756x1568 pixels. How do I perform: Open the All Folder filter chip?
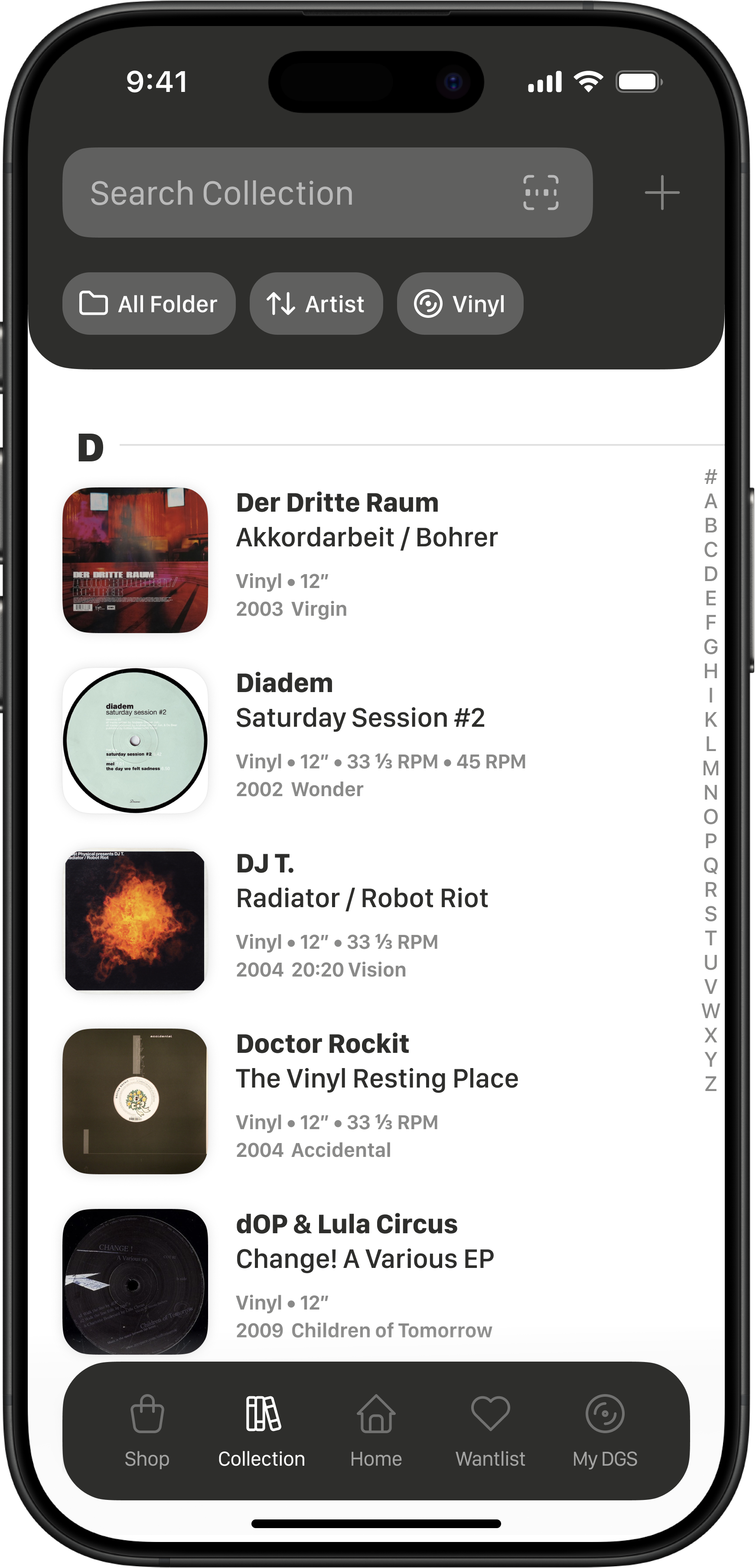click(x=149, y=304)
